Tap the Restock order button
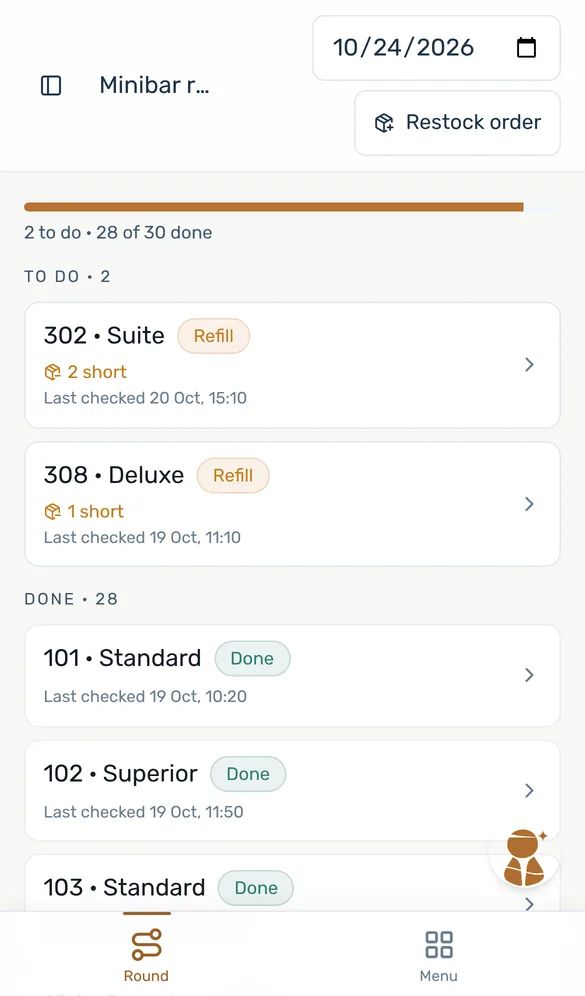585x996 pixels. pyautogui.click(x=457, y=123)
